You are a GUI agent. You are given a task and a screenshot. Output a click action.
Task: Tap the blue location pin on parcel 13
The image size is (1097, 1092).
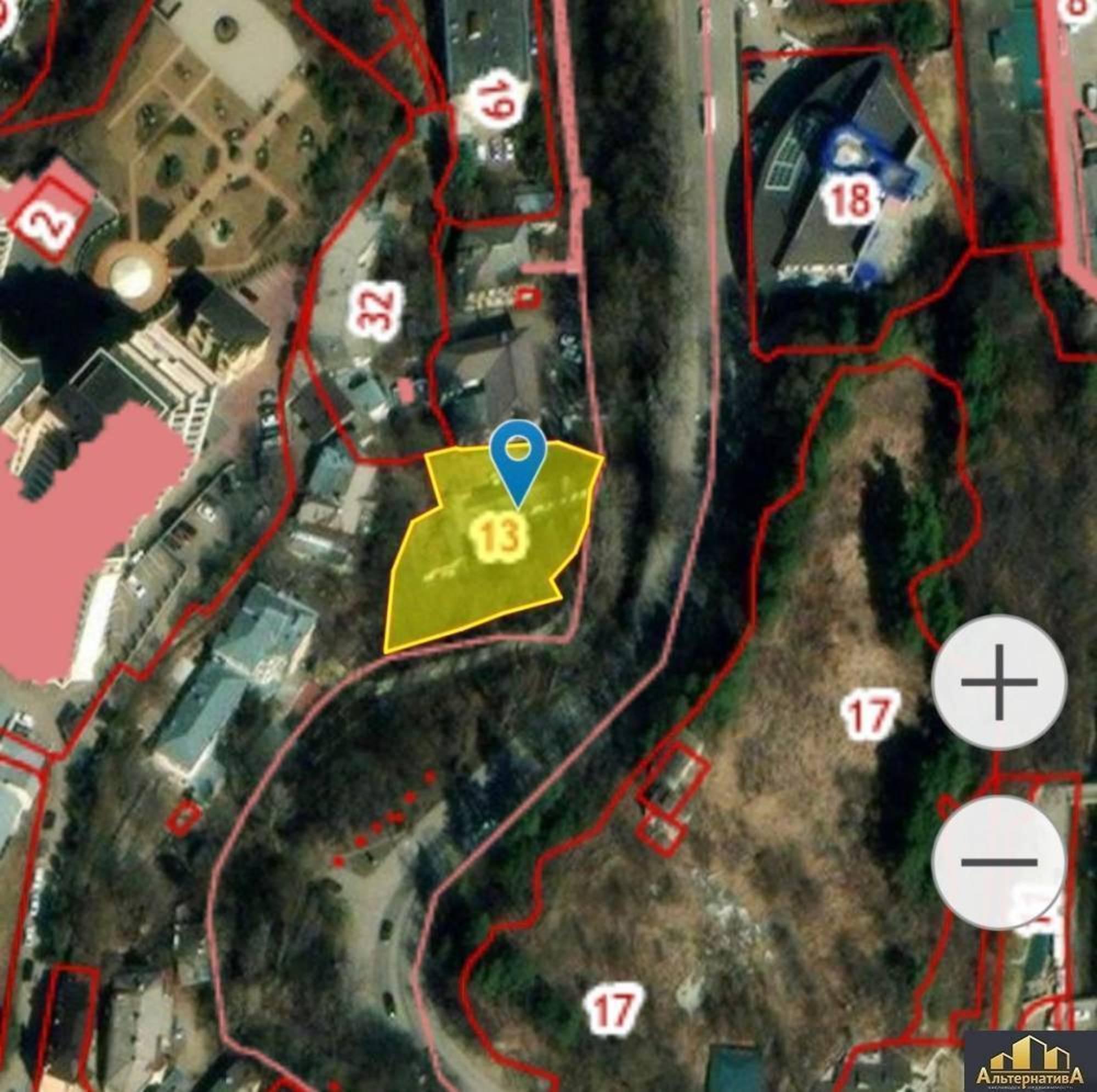[x=518, y=461]
